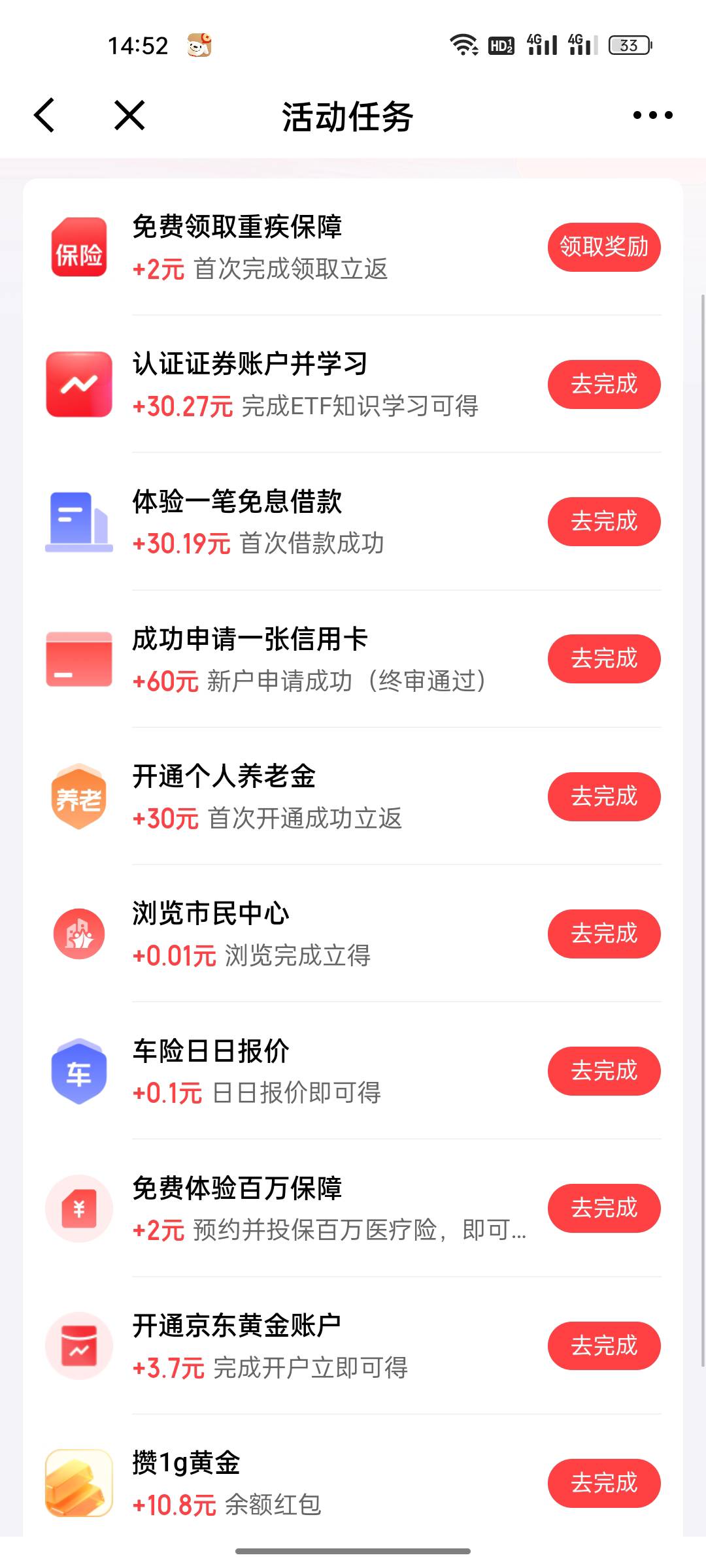Open the three-dot overflow menu
The image size is (706, 1568).
[x=652, y=116]
